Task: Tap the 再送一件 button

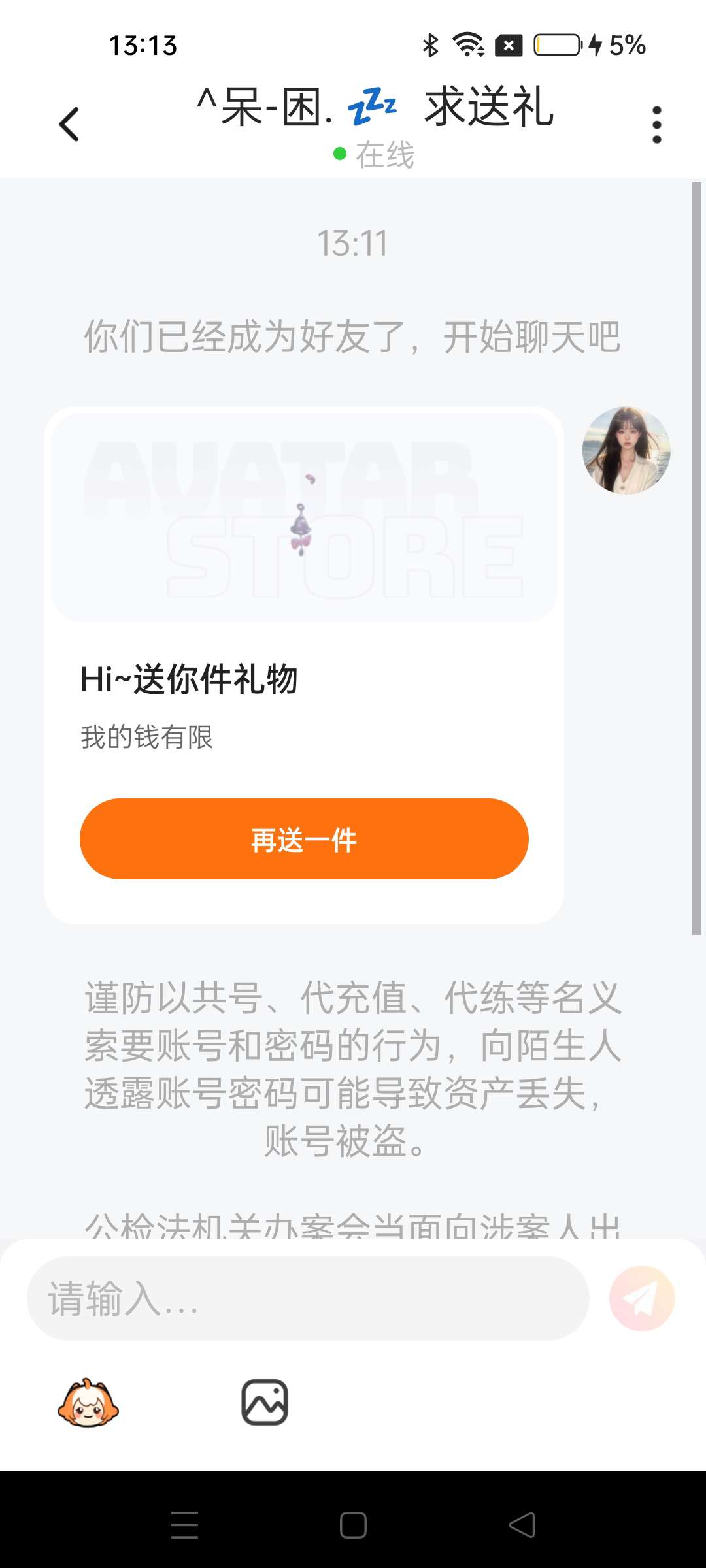Action: point(304,839)
